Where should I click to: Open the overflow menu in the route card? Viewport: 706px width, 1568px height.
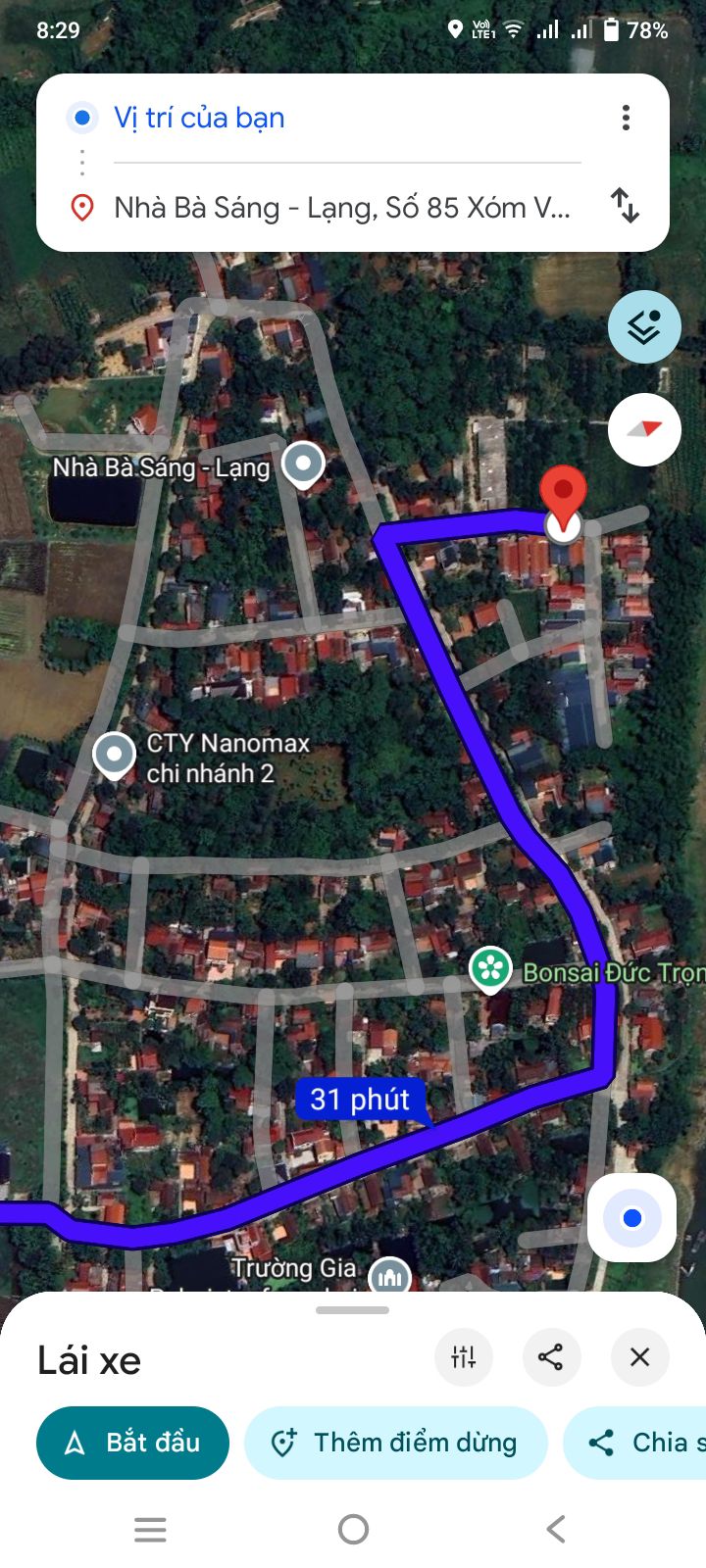626,118
